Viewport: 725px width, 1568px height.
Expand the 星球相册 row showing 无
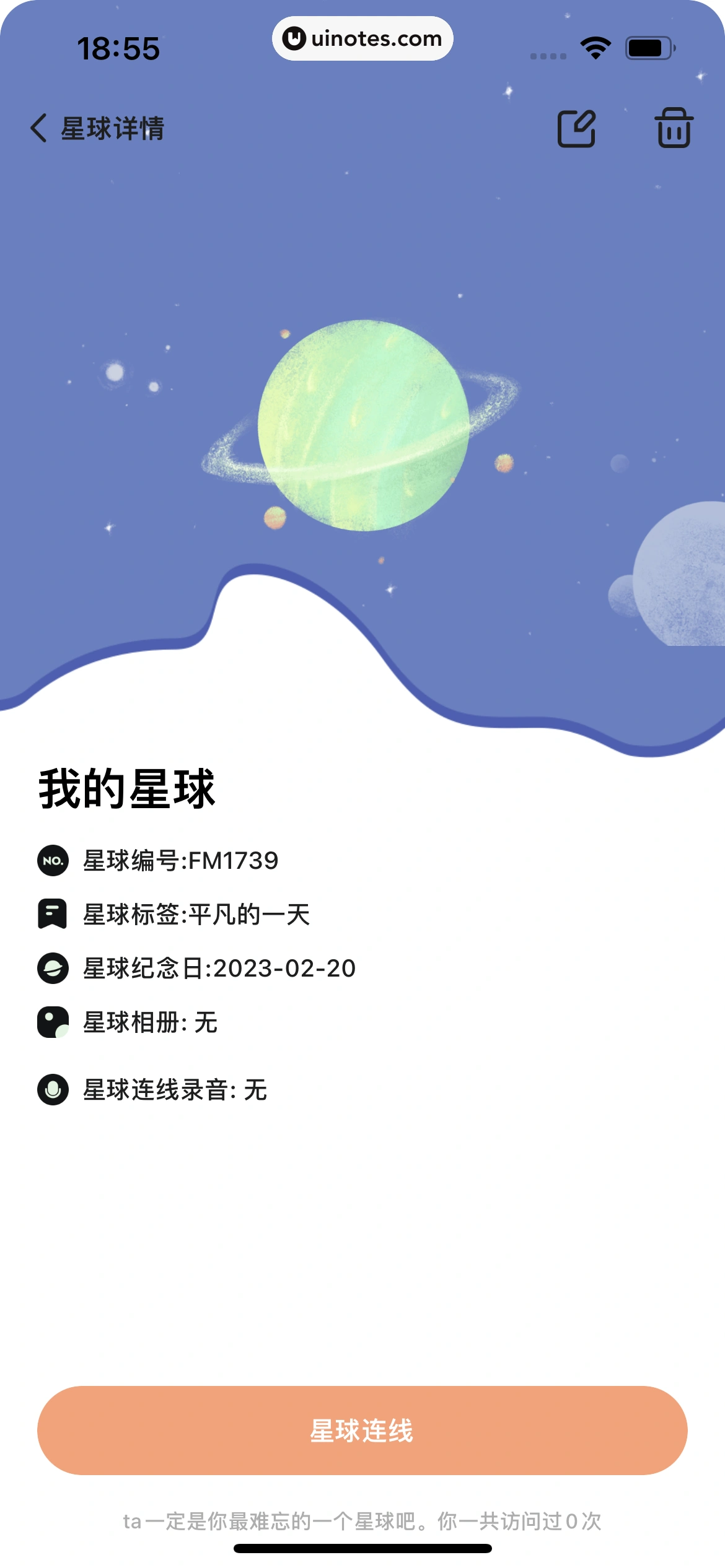click(149, 1023)
